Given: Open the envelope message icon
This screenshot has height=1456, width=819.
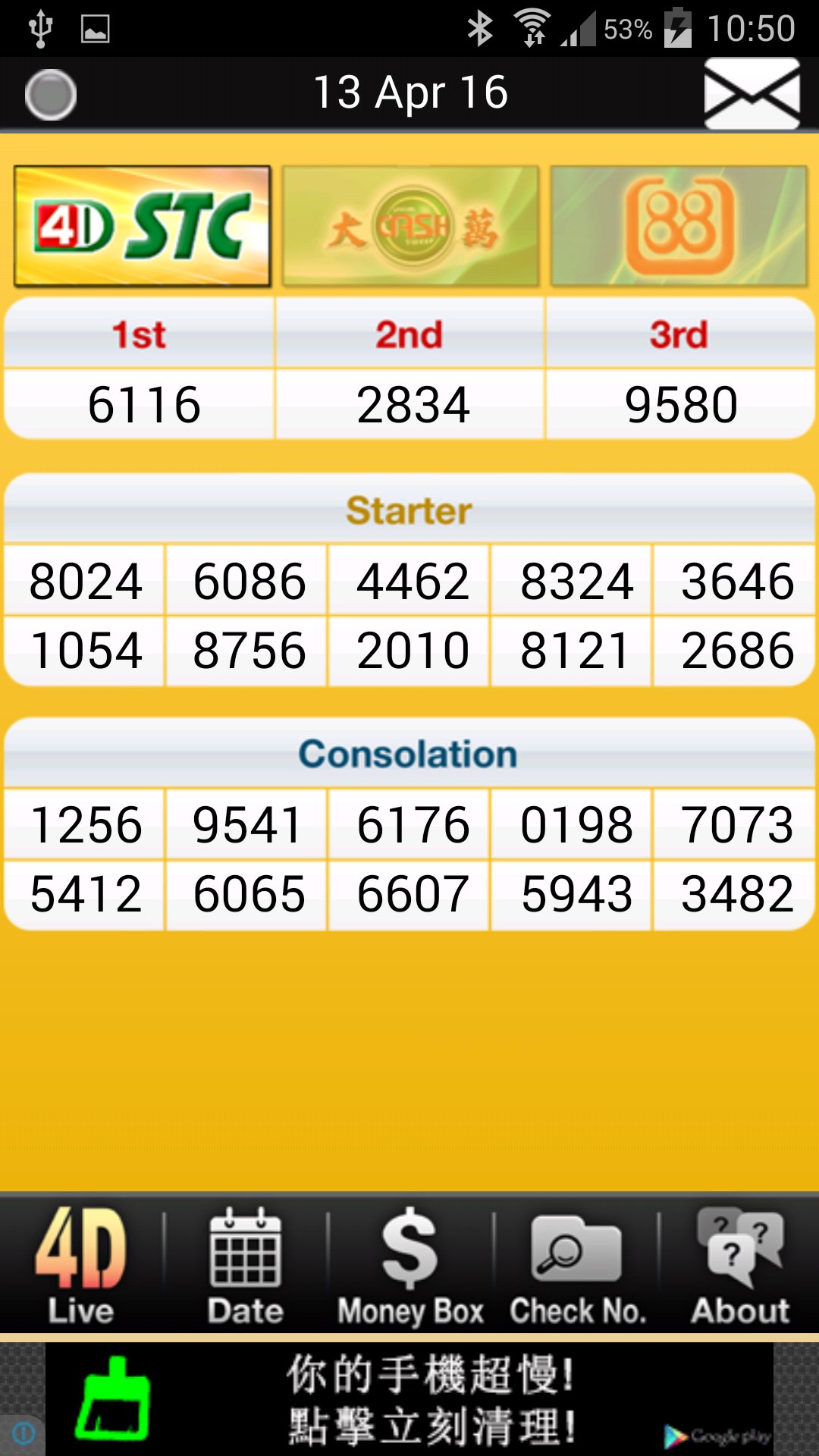Looking at the screenshot, I should (752, 94).
